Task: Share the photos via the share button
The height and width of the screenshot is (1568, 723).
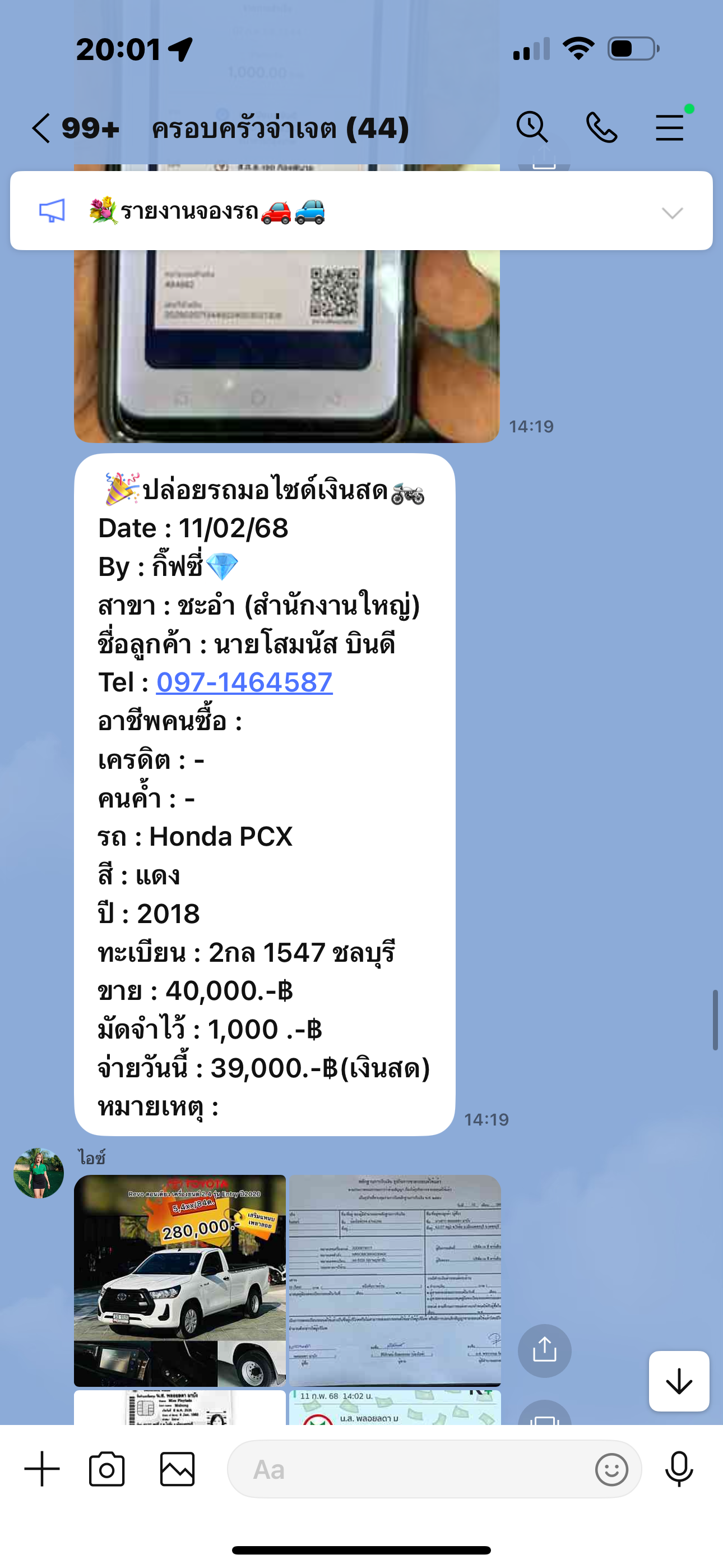Action: (544, 1350)
